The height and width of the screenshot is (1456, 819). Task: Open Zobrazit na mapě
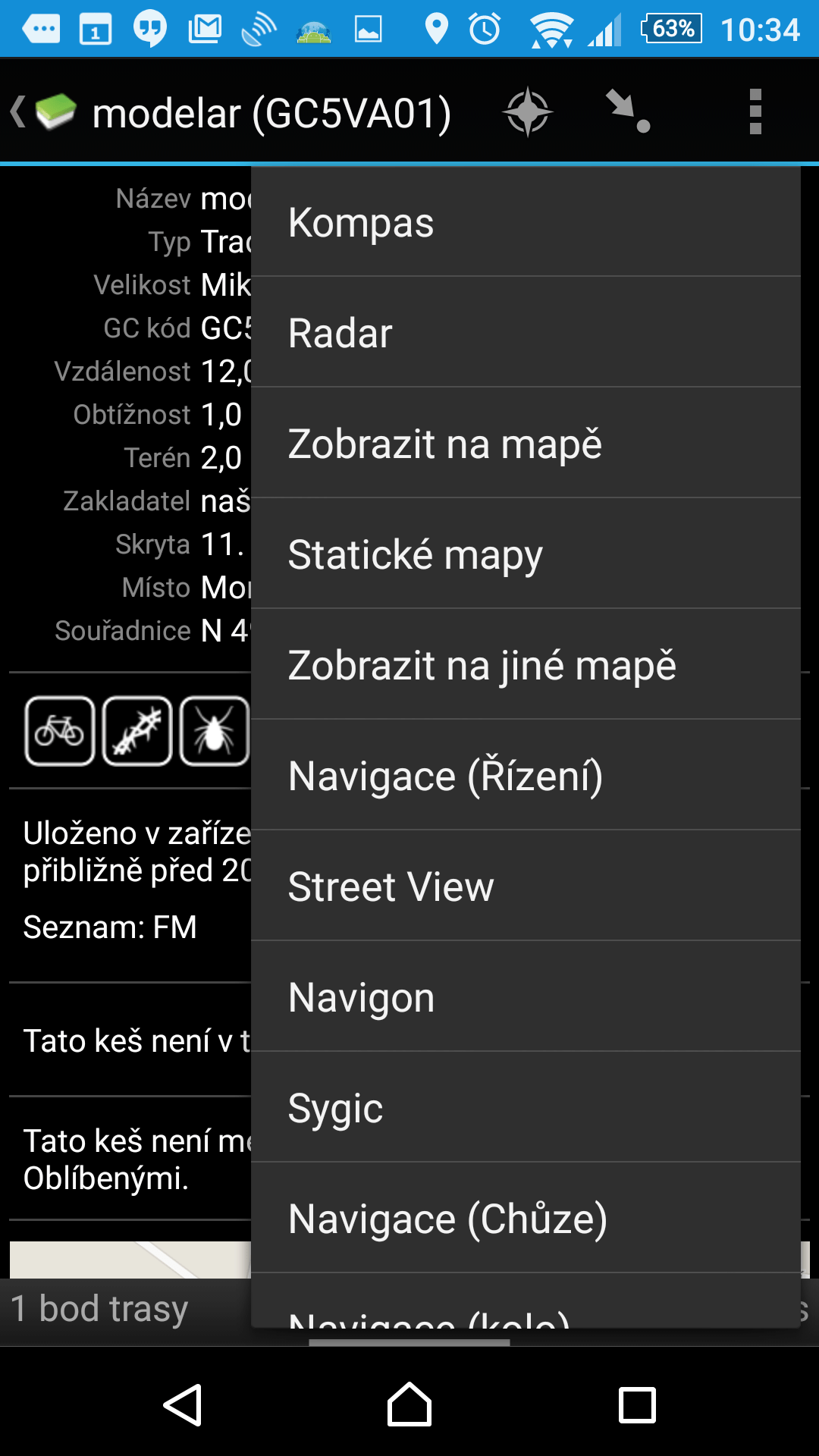(526, 443)
